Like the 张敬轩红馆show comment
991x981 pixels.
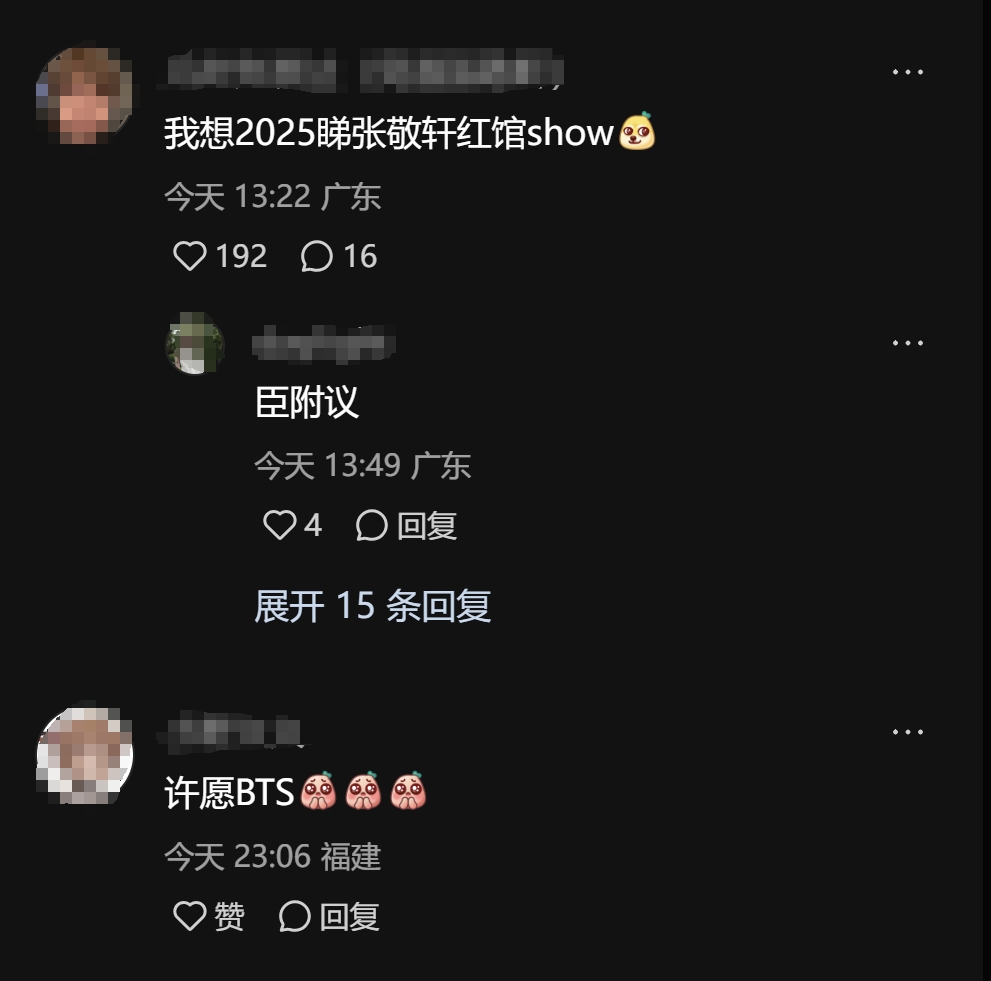(x=190, y=256)
